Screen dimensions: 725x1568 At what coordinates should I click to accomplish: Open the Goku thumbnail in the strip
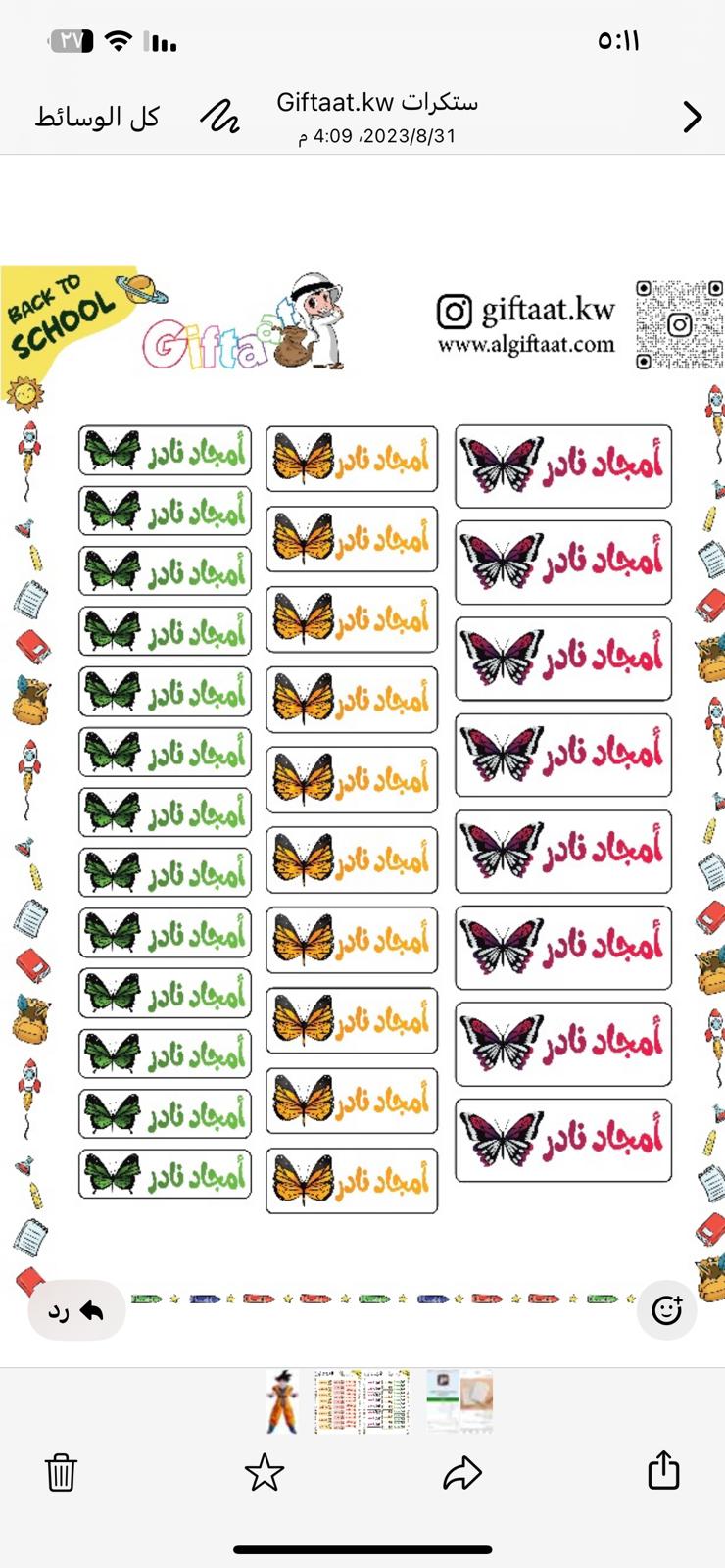click(283, 1402)
